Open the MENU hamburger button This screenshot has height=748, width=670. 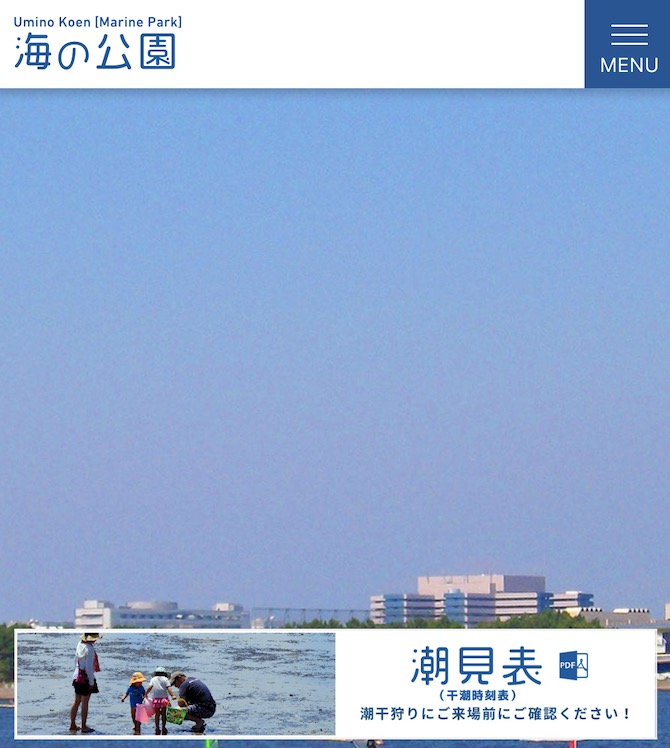(x=628, y=45)
